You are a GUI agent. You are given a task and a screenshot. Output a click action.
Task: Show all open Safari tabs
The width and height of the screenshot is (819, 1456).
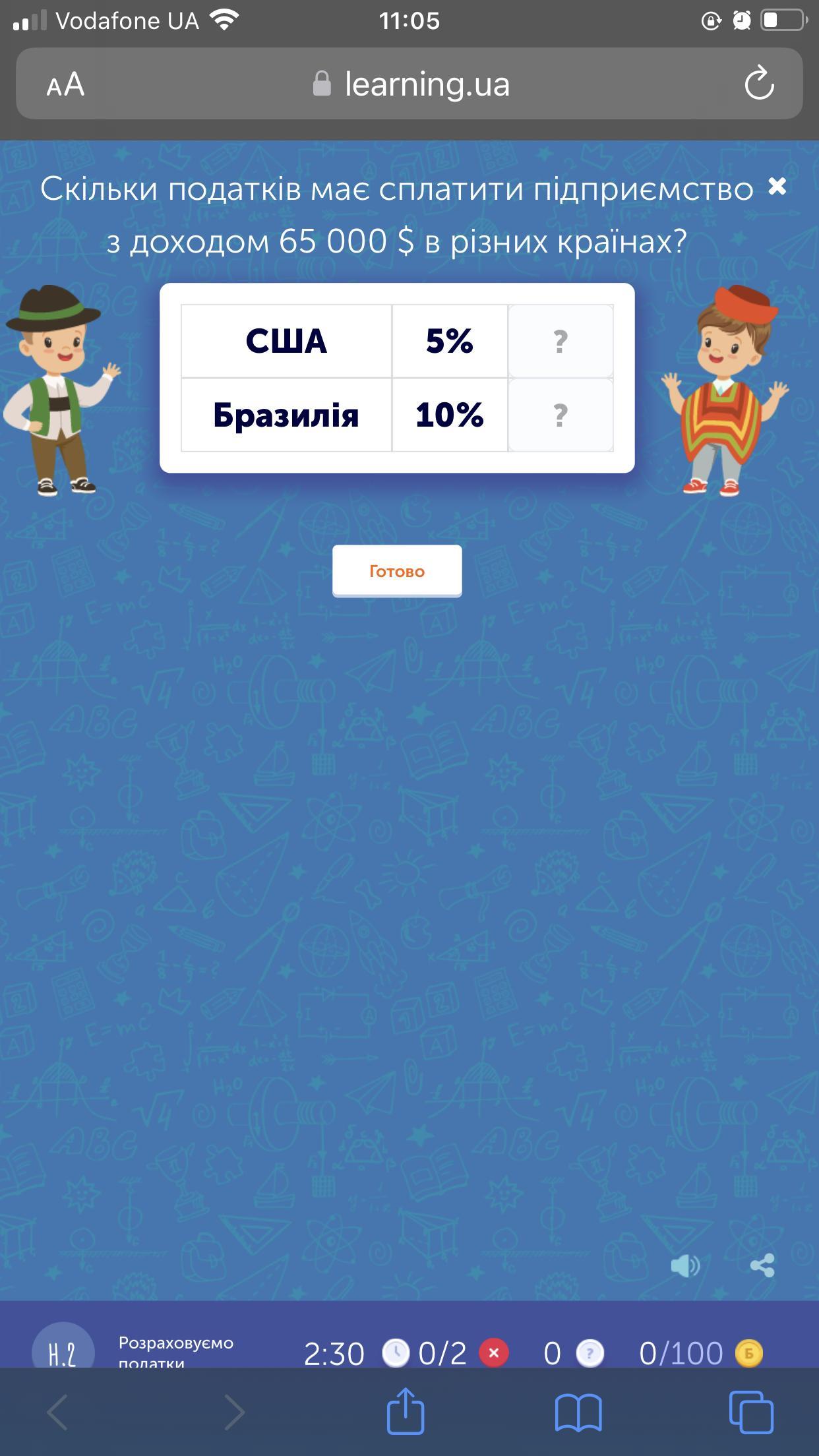[x=751, y=1412]
